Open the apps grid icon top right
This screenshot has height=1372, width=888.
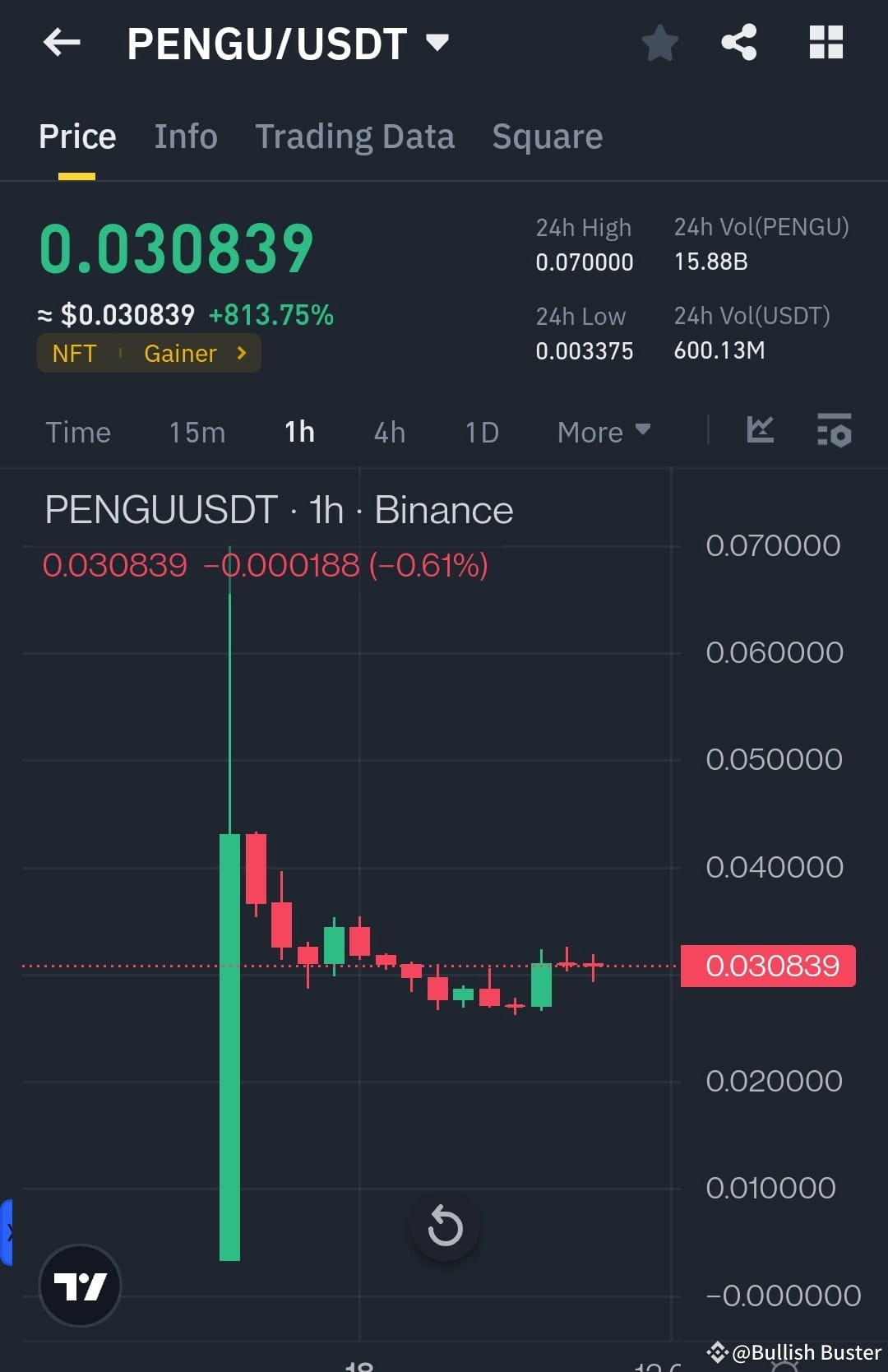coord(826,43)
